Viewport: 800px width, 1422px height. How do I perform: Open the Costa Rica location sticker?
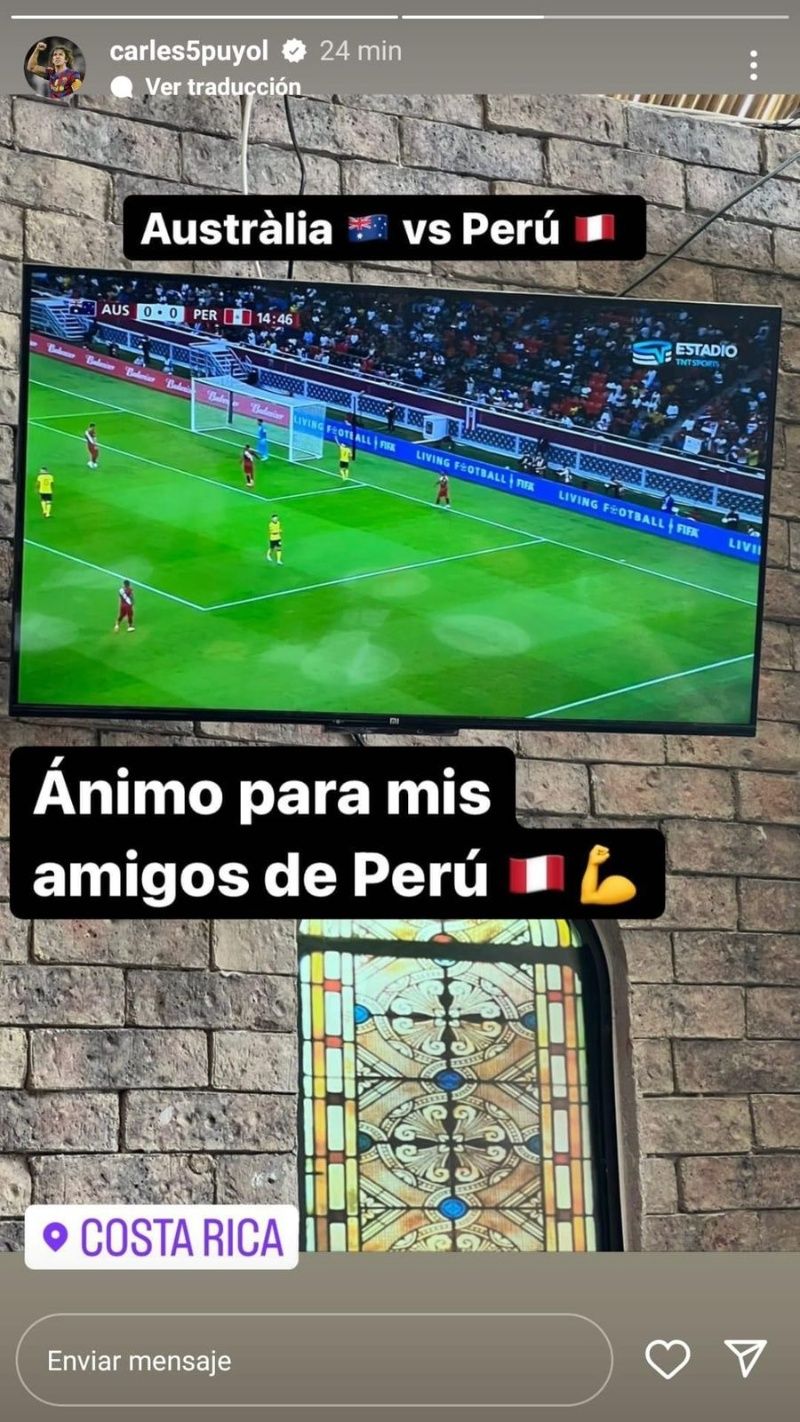point(162,1237)
